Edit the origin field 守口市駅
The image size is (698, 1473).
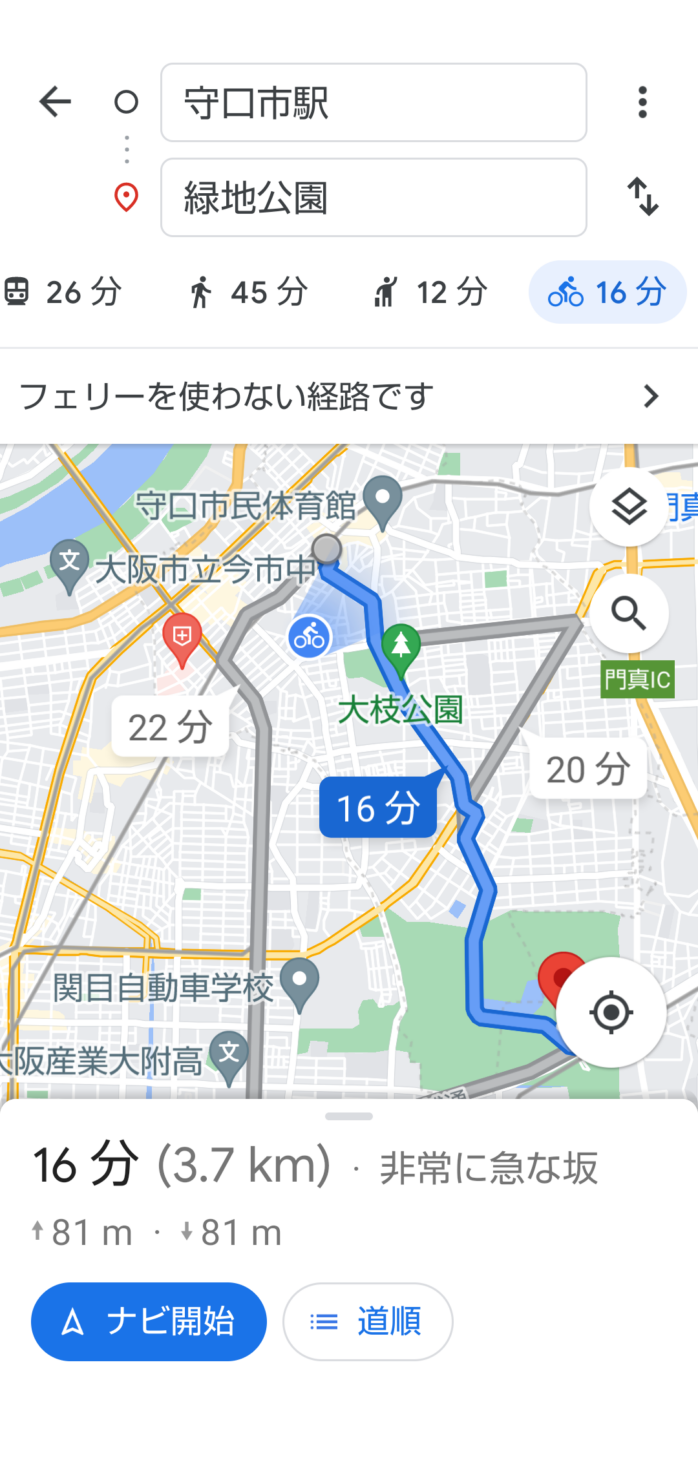[x=373, y=103]
